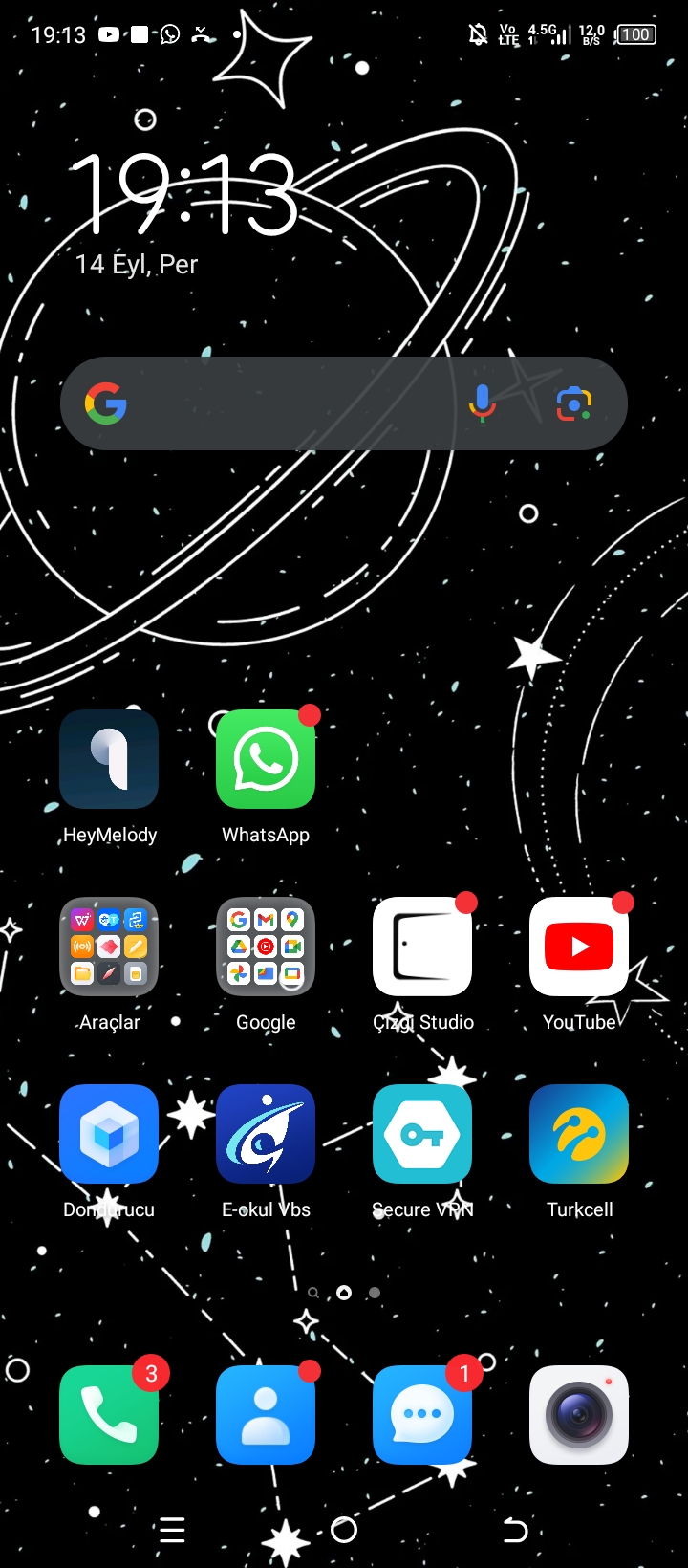Viewport: 688px width, 1568px height.
Task: Open the Google apps folder
Action: pyautogui.click(x=266, y=947)
